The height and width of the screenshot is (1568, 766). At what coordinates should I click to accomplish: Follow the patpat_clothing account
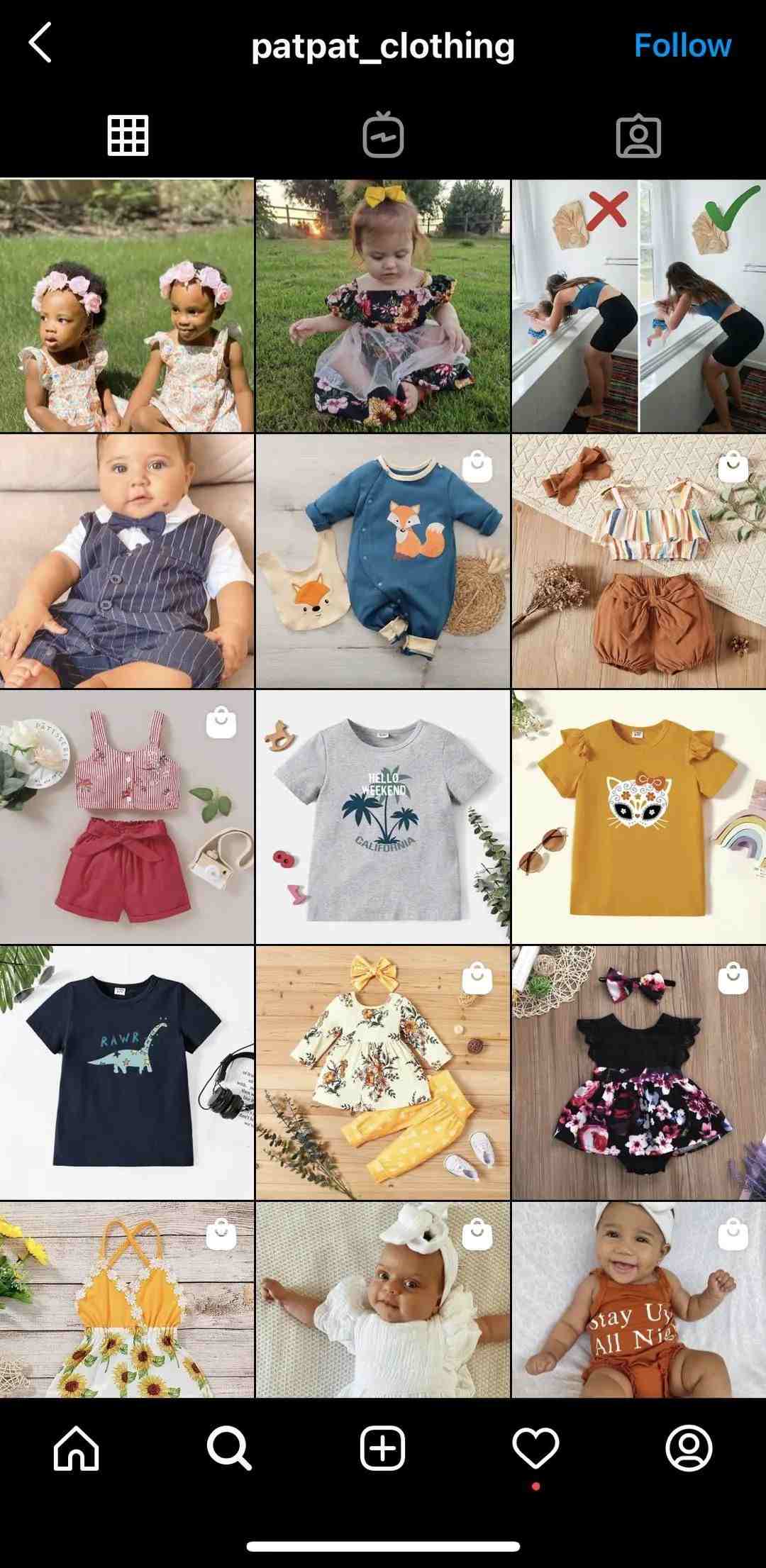682,45
